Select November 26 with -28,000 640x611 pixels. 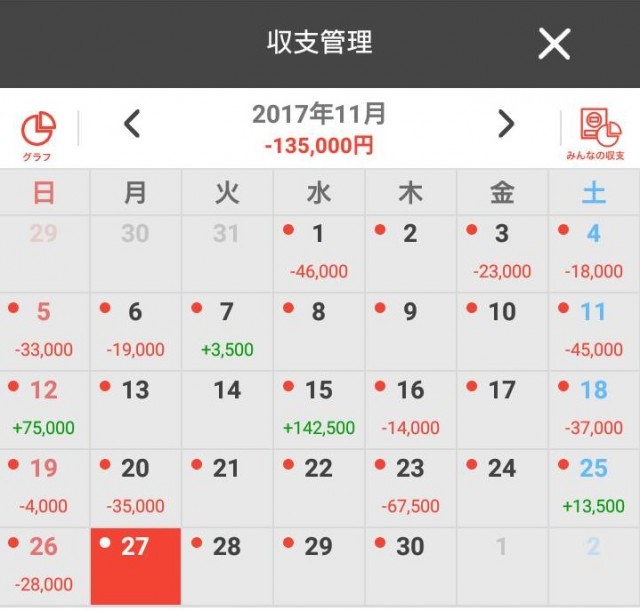(x=44, y=564)
